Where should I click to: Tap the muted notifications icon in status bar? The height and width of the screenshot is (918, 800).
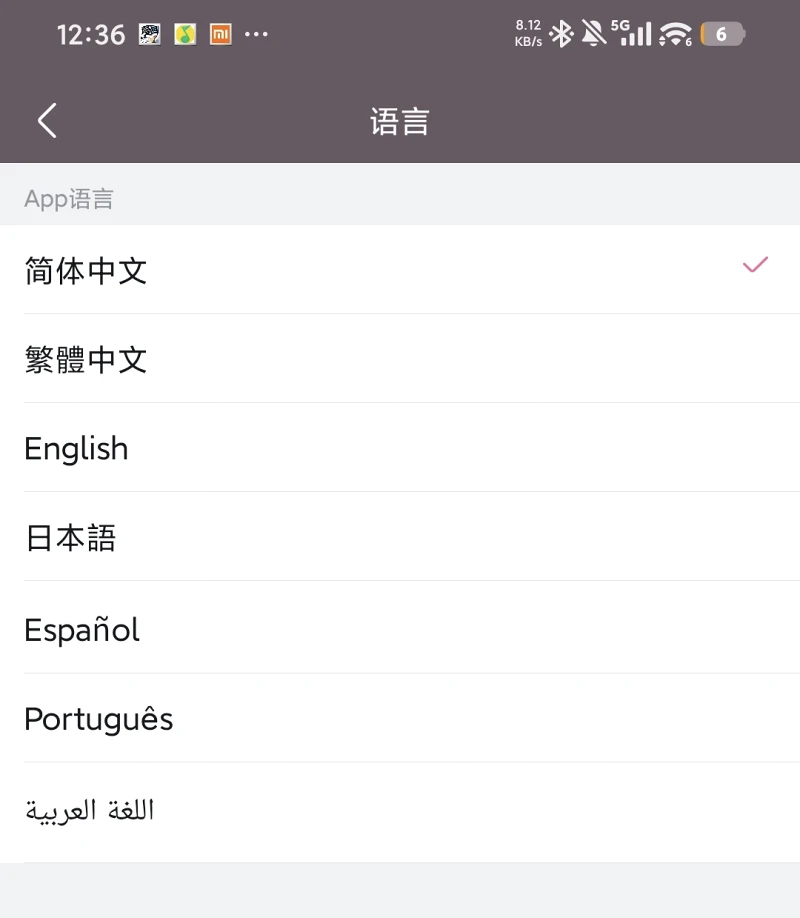coord(592,33)
